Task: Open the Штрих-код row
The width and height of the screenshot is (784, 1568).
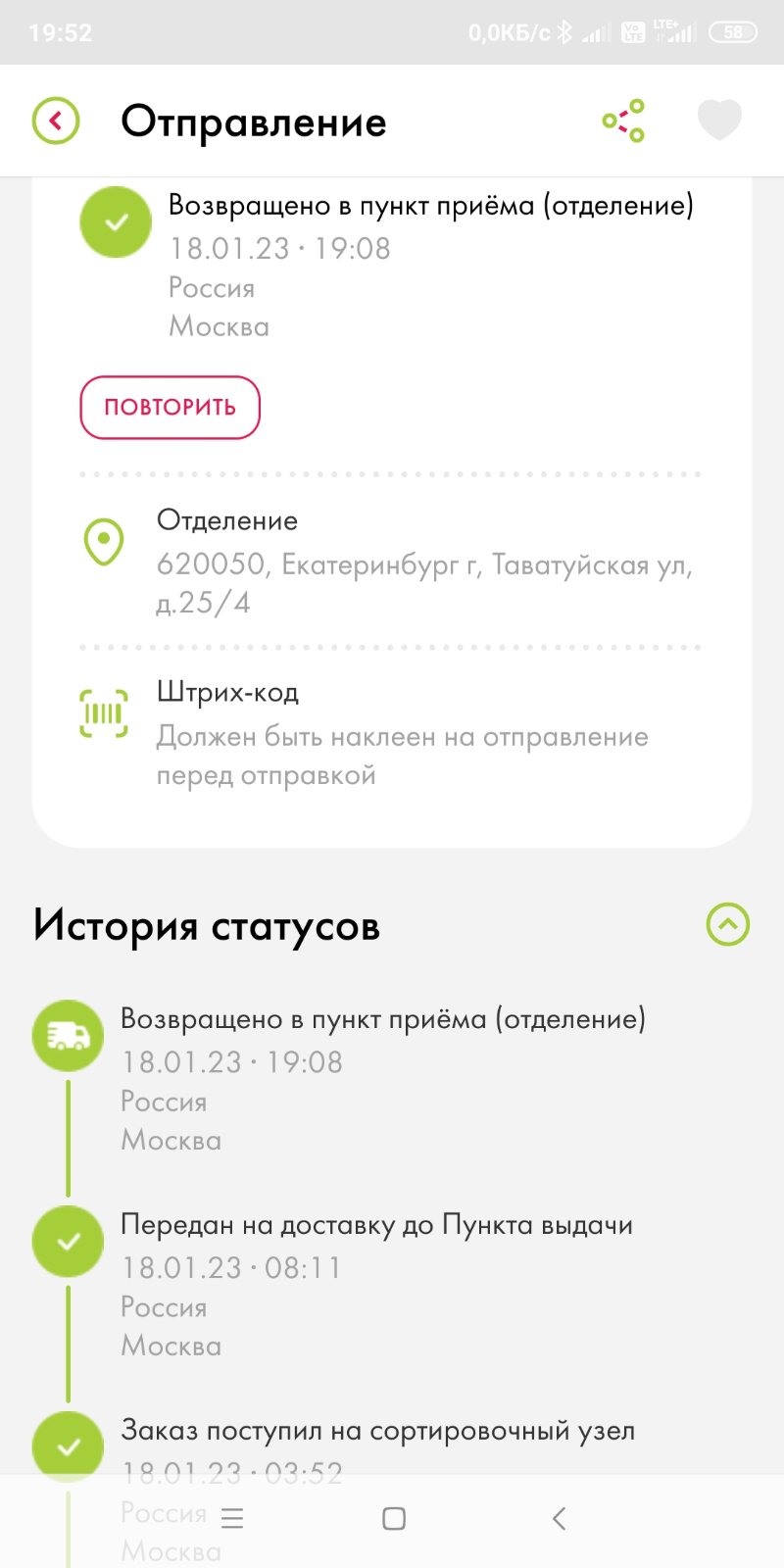Action: (x=391, y=733)
